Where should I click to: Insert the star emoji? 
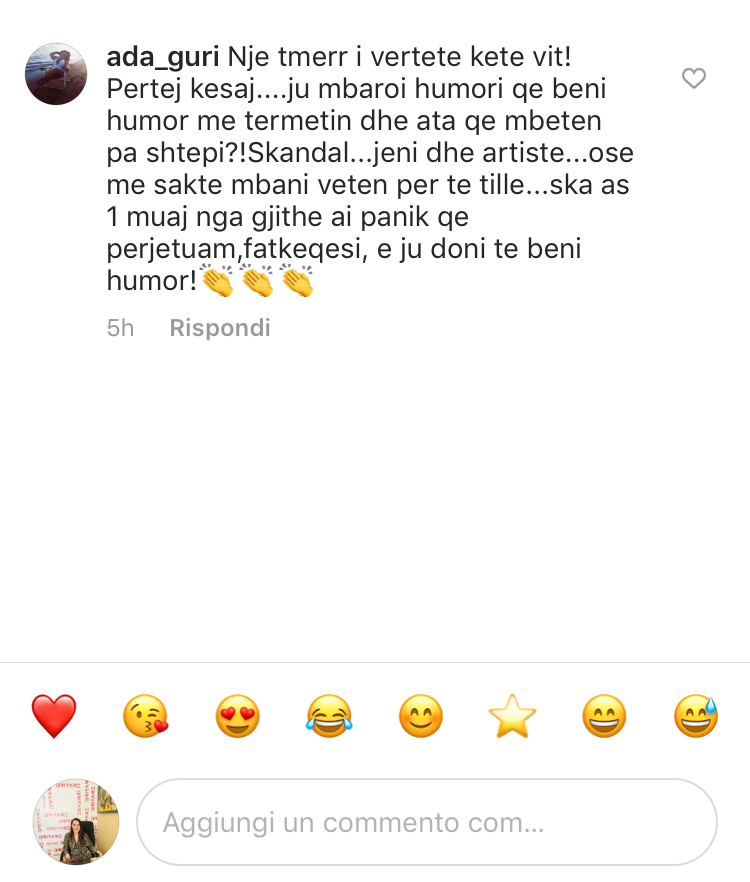512,716
